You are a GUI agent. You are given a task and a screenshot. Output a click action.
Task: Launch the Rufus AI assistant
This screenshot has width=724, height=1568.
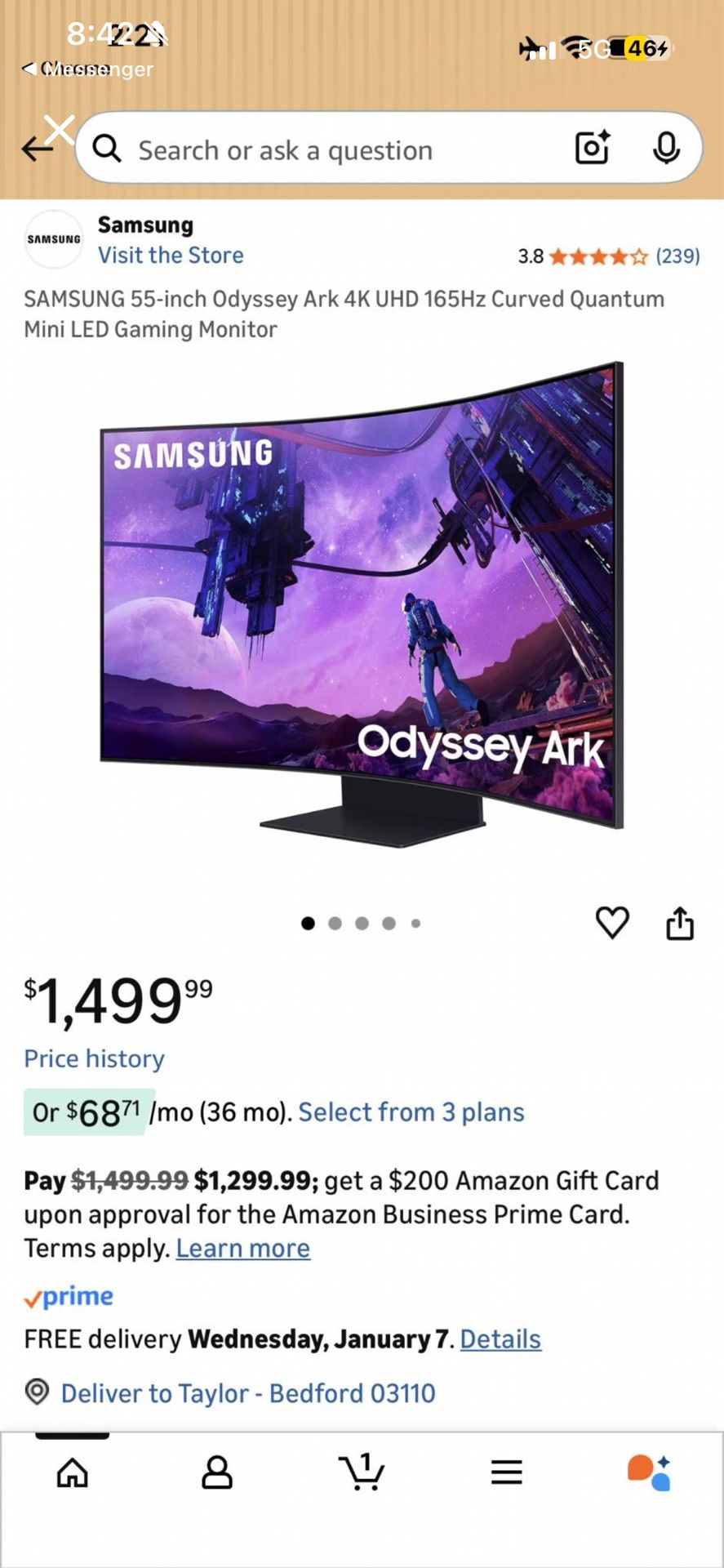(650, 1472)
